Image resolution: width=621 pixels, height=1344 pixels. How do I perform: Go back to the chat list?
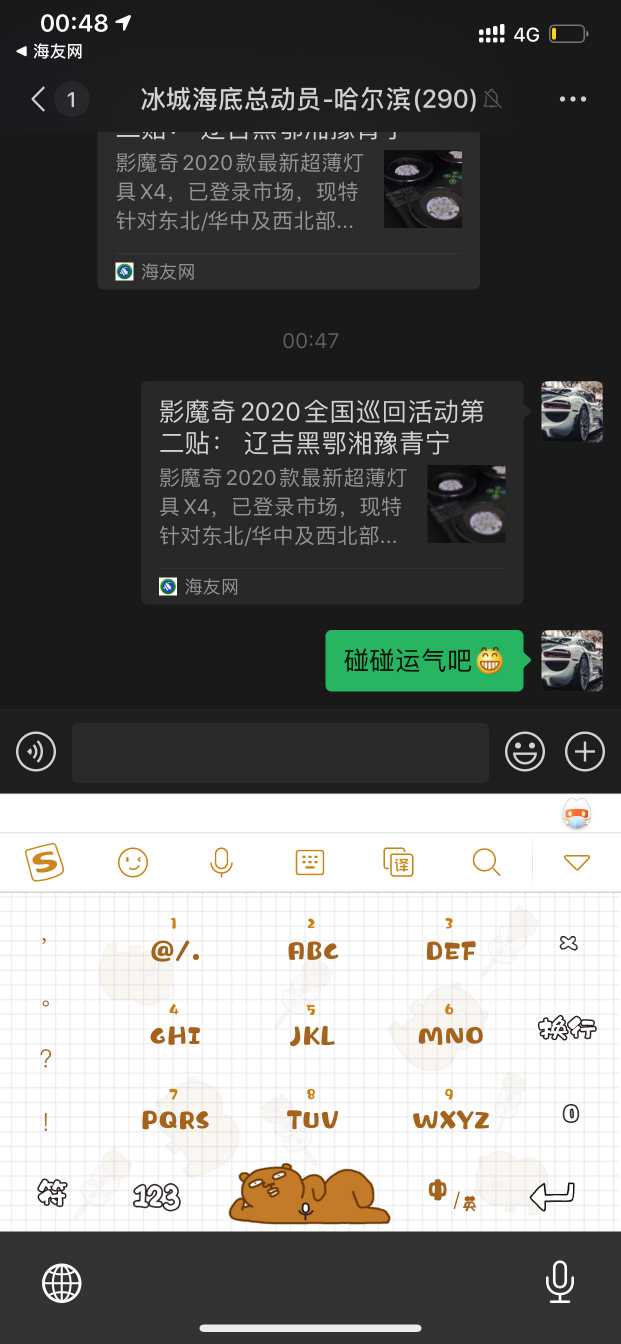tap(40, 99)
